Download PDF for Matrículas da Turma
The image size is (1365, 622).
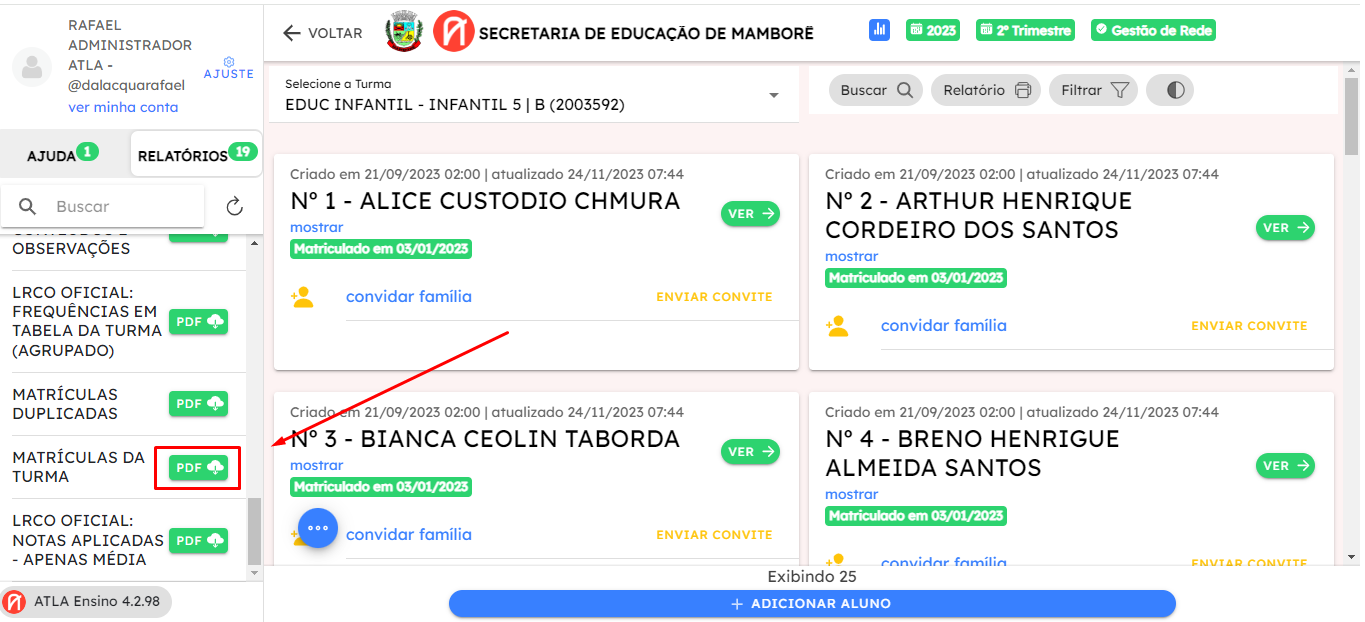click(198, 467)
